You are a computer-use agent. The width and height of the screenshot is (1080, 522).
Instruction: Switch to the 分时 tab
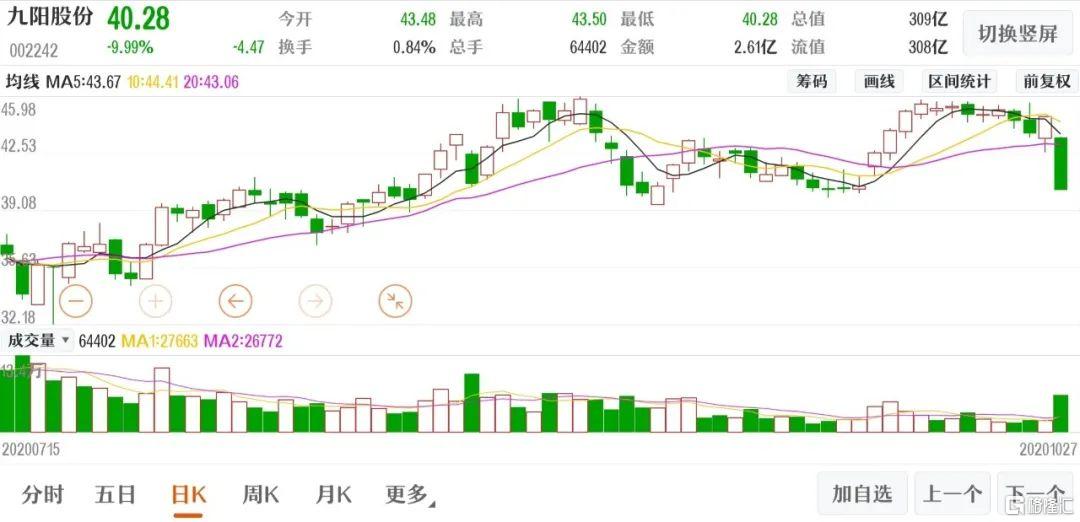pyautogui.click(x=43, y=494)
